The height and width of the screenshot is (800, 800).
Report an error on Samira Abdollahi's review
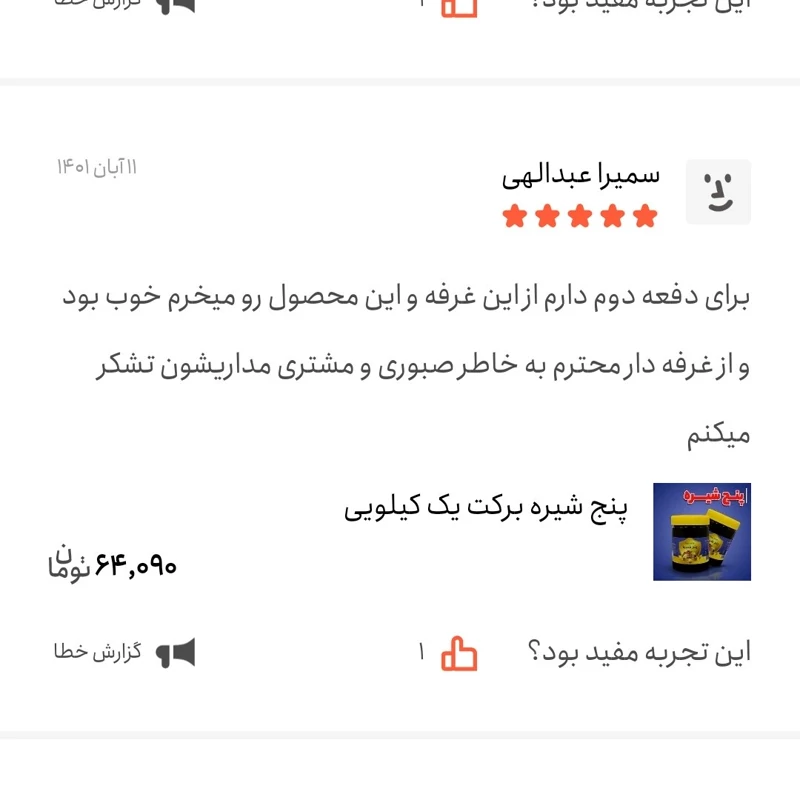pyautogui.click(x=125, y=653)
